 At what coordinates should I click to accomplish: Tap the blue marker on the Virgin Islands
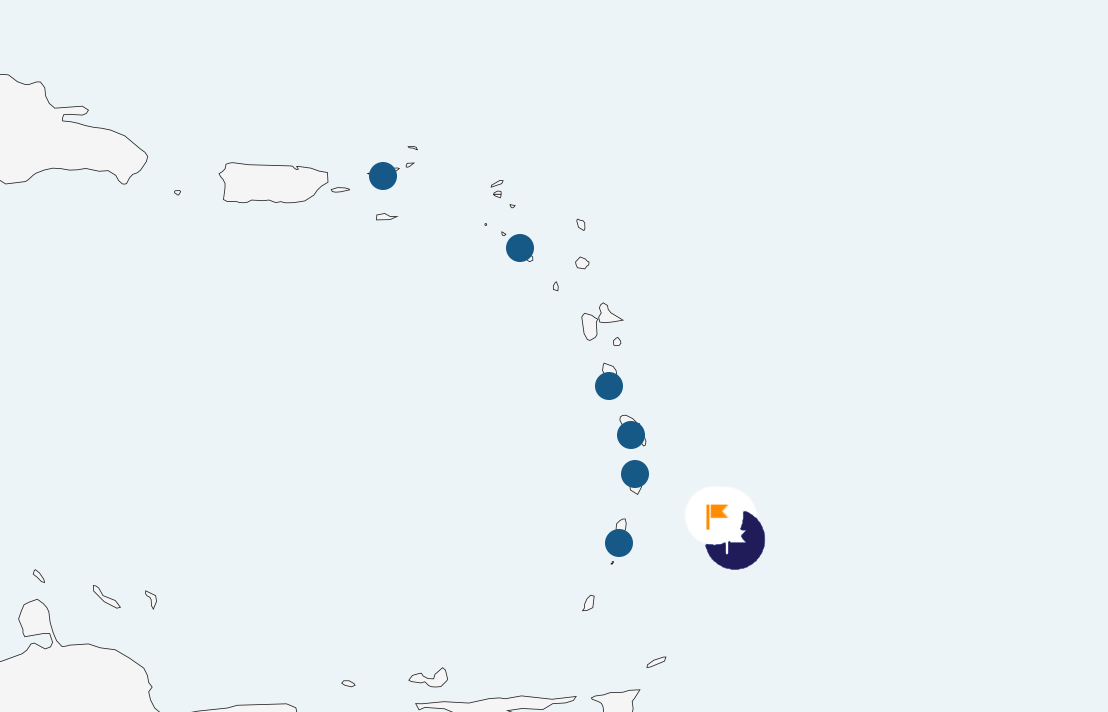(x=383, y=176)
